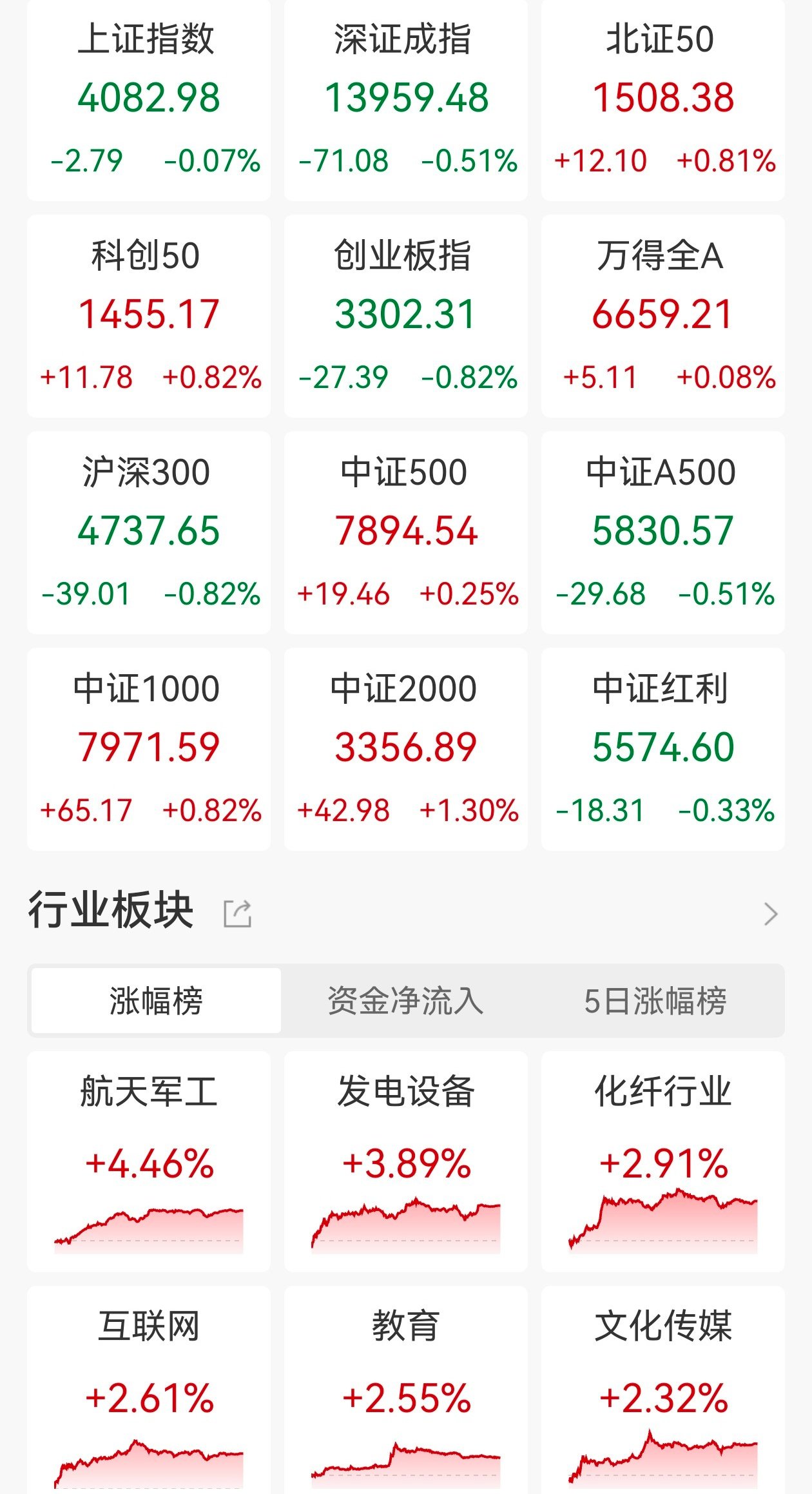View the 中证红利 index details
The width and height of the screenshot is (812, 1494).
663,749
